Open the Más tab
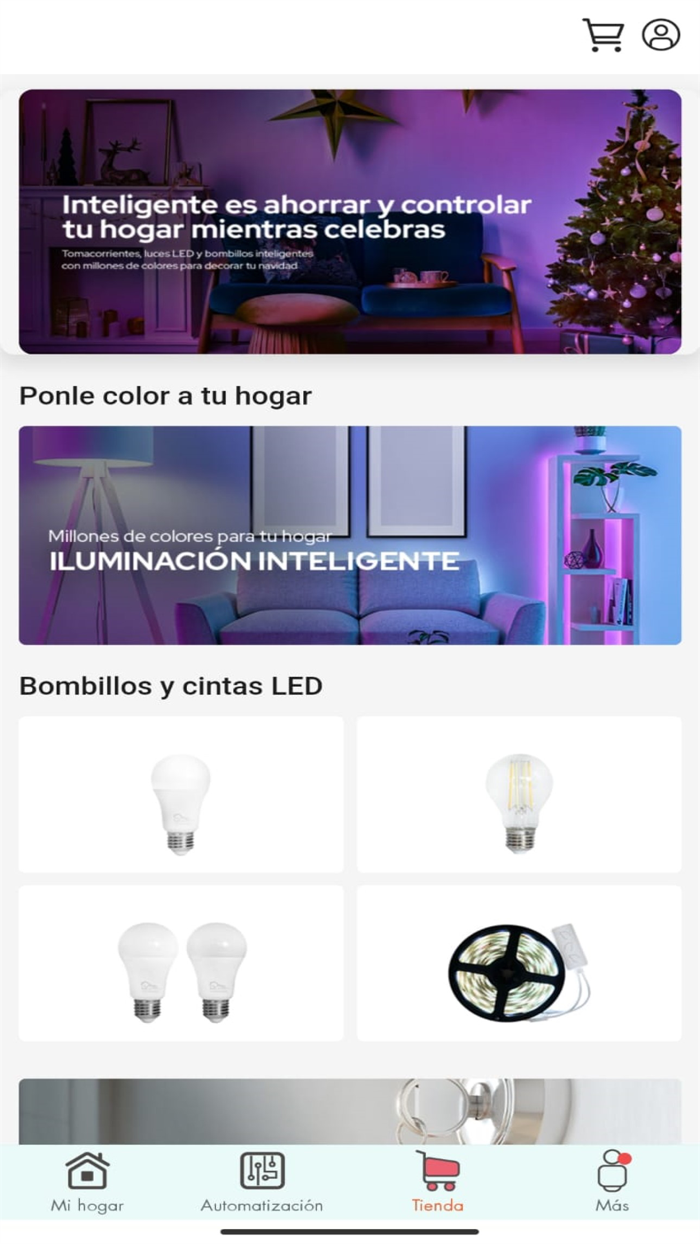This screenshot has height=1244, width=700. pyautogui.click(x=612, y=1182)
